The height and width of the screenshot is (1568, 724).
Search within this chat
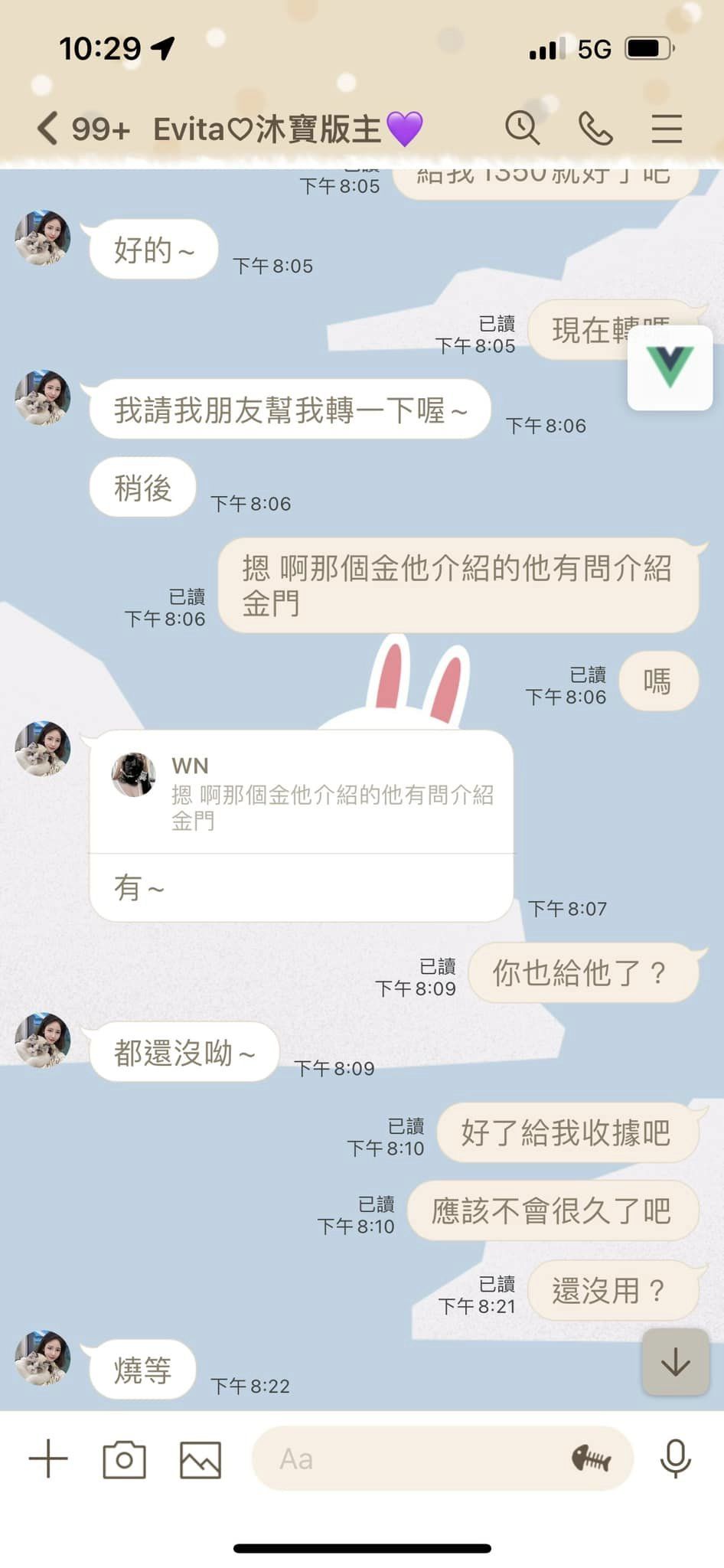pyautogui.click(x=523, y=128)
